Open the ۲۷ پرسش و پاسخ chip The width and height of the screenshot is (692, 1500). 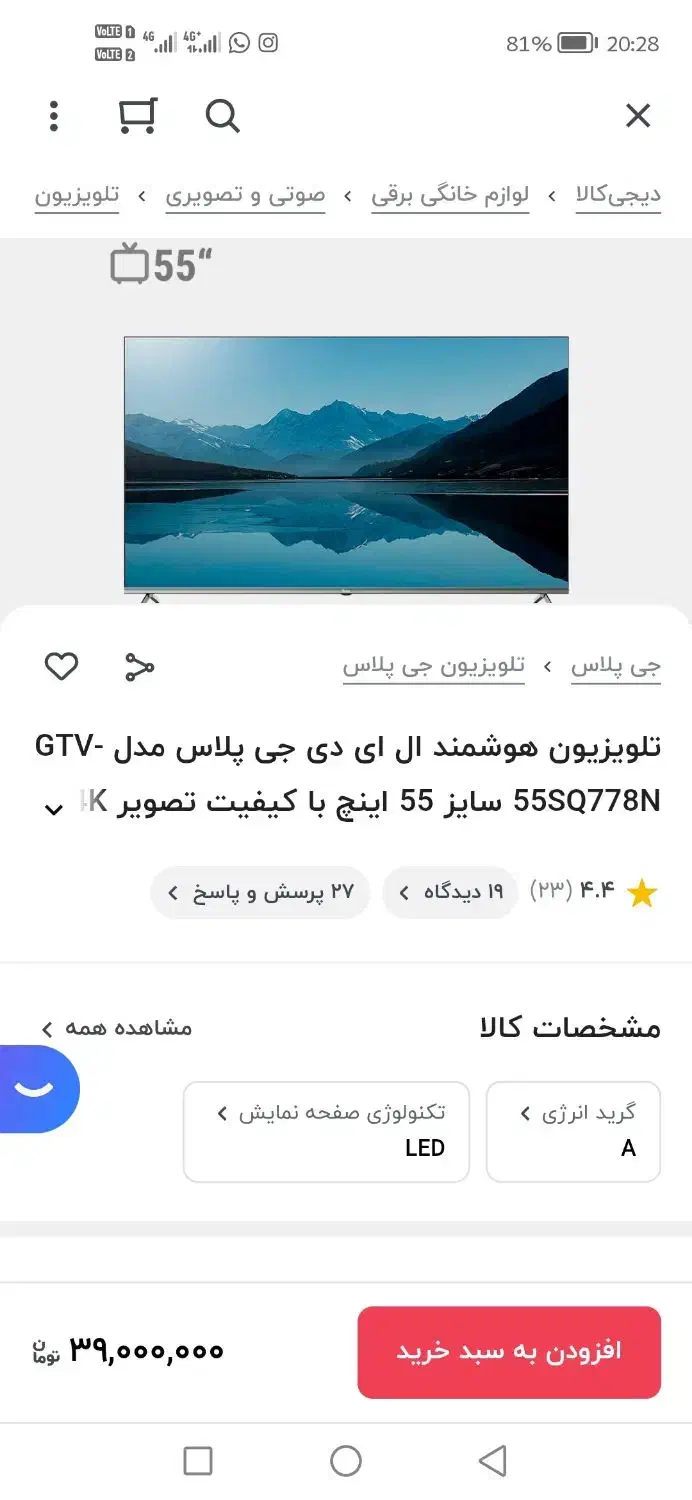pos(260,892)
